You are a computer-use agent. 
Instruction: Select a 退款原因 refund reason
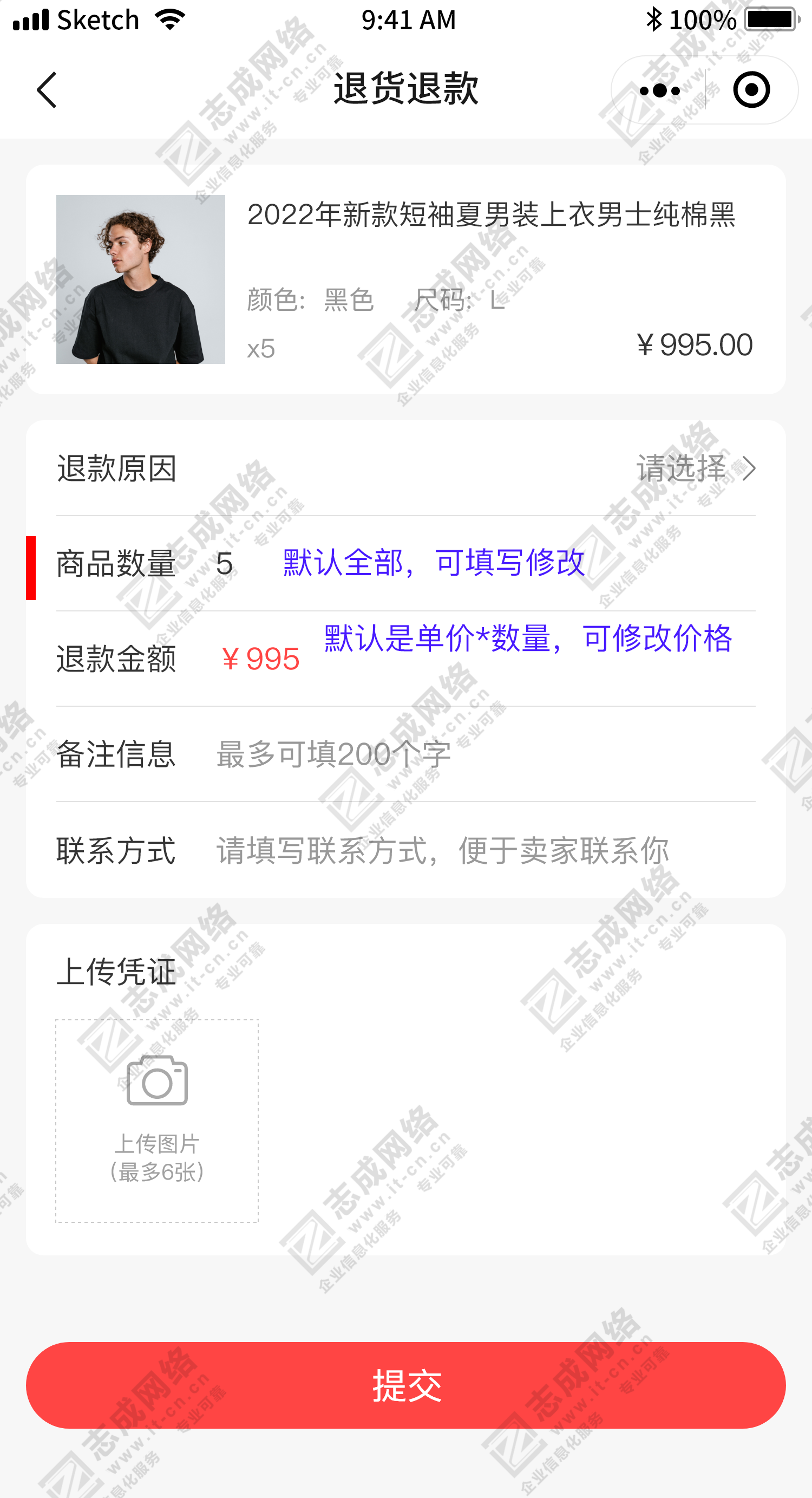pos(695,468)
